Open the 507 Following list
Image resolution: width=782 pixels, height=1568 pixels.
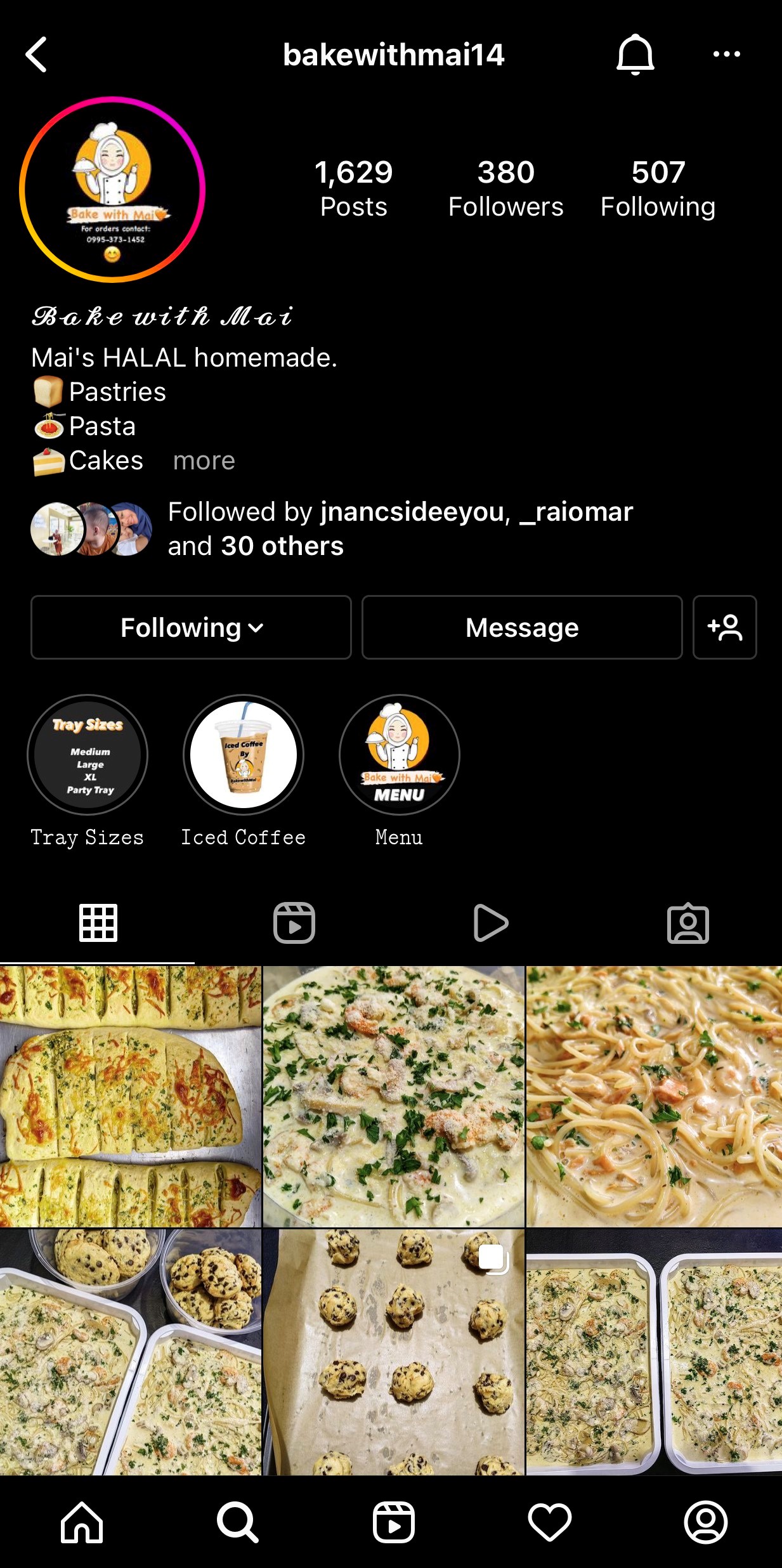[658, 189]
